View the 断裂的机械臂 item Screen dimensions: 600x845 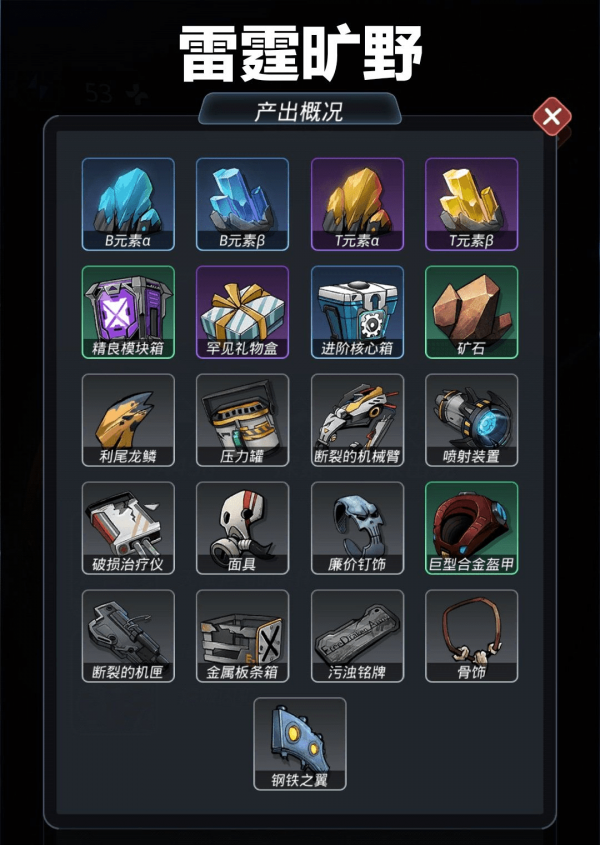pyautogui.click(x=357, y=420)
